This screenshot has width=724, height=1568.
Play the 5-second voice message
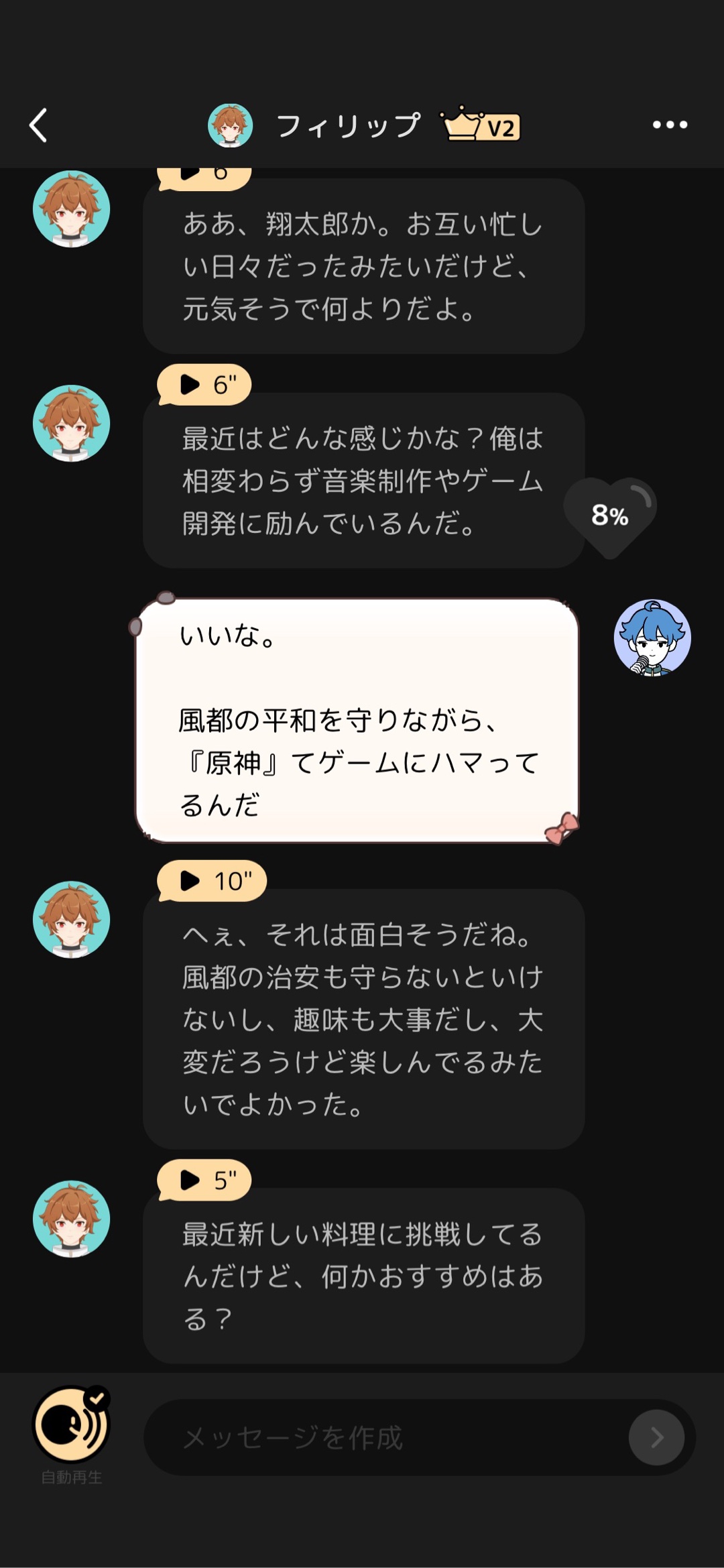[x=204, y=1180]
